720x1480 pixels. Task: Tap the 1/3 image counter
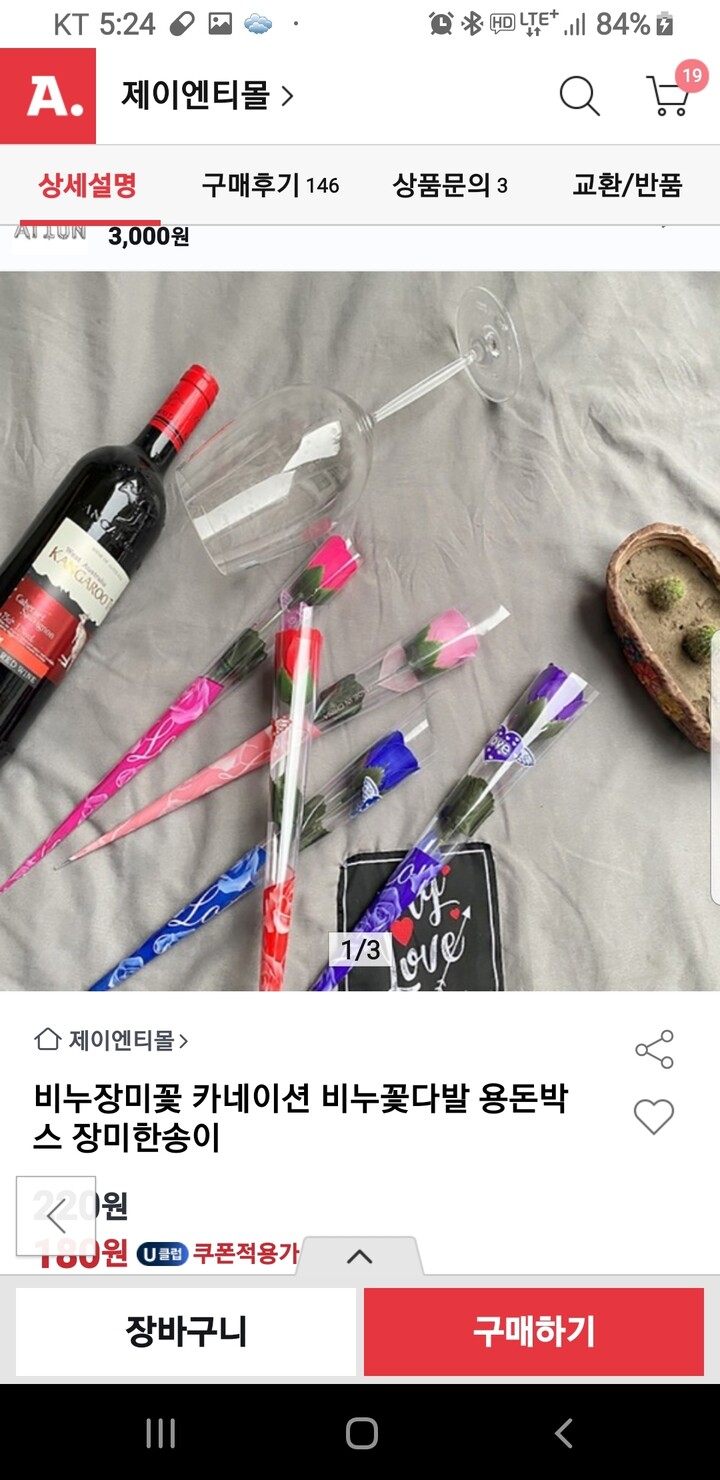point(360,949)
